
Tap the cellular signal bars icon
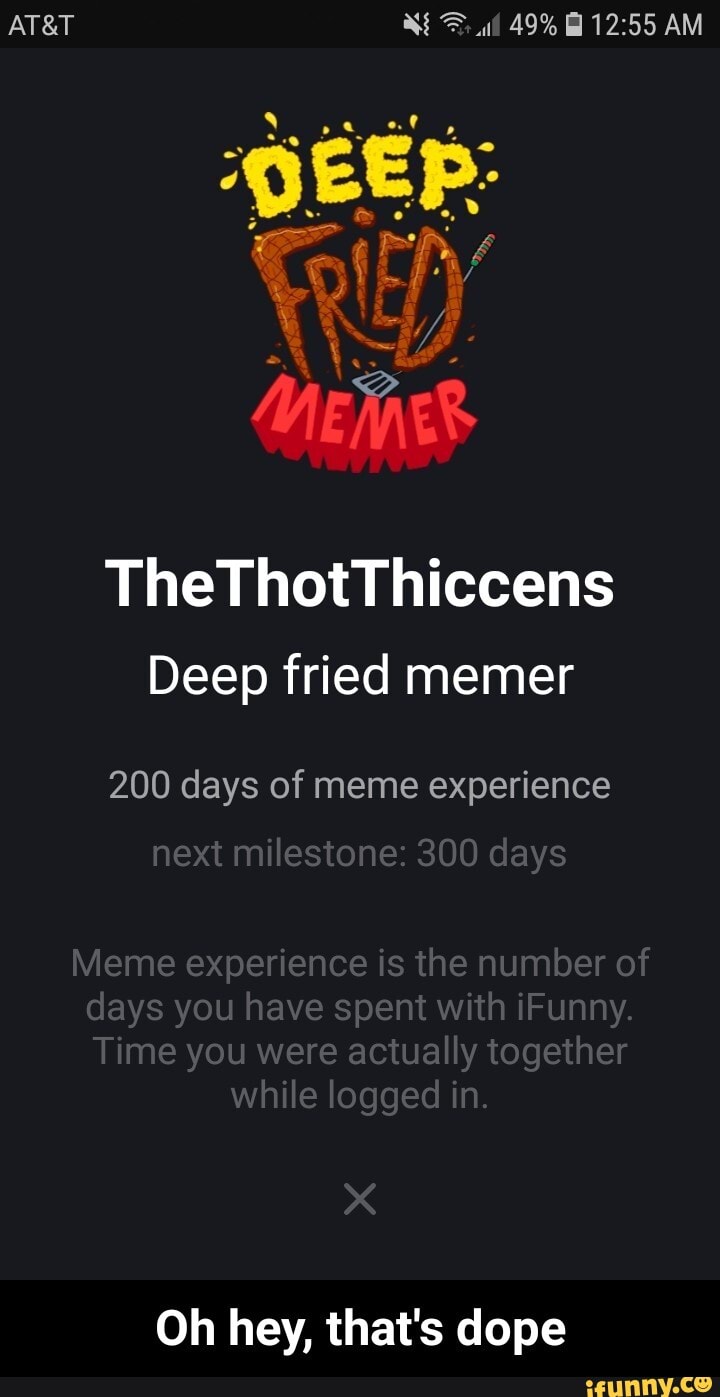tap(490, 25)
